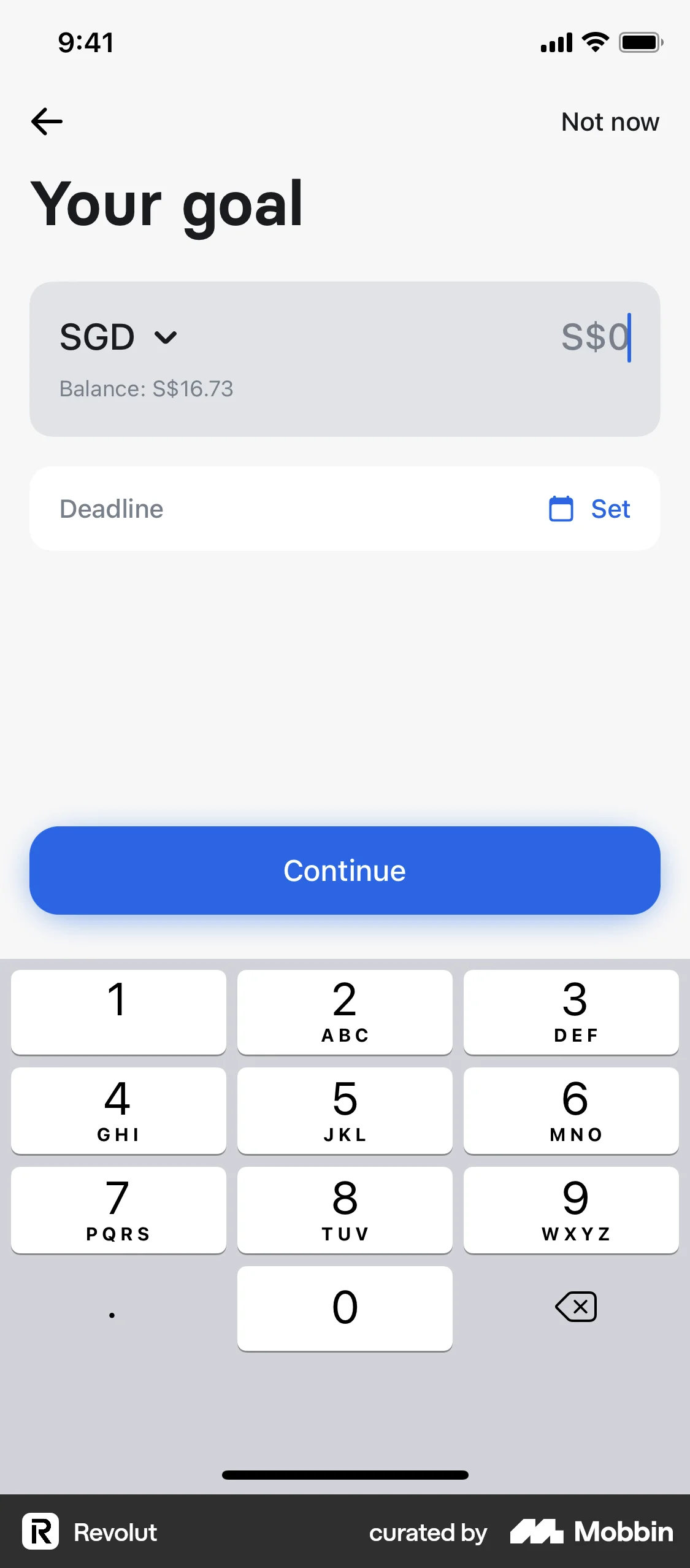Tap the back arrow
690x1568 pixels.
click(x=46, y=121)
